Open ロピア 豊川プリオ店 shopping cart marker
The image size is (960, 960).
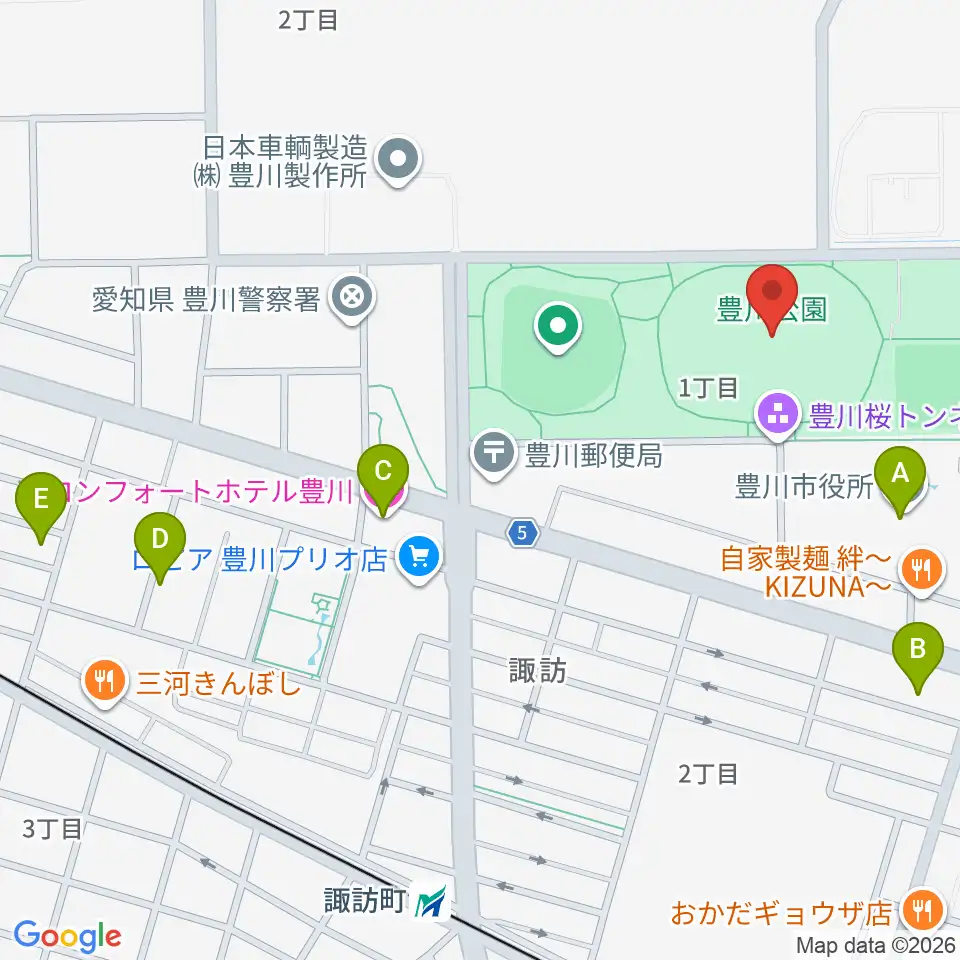coord(419,558)
